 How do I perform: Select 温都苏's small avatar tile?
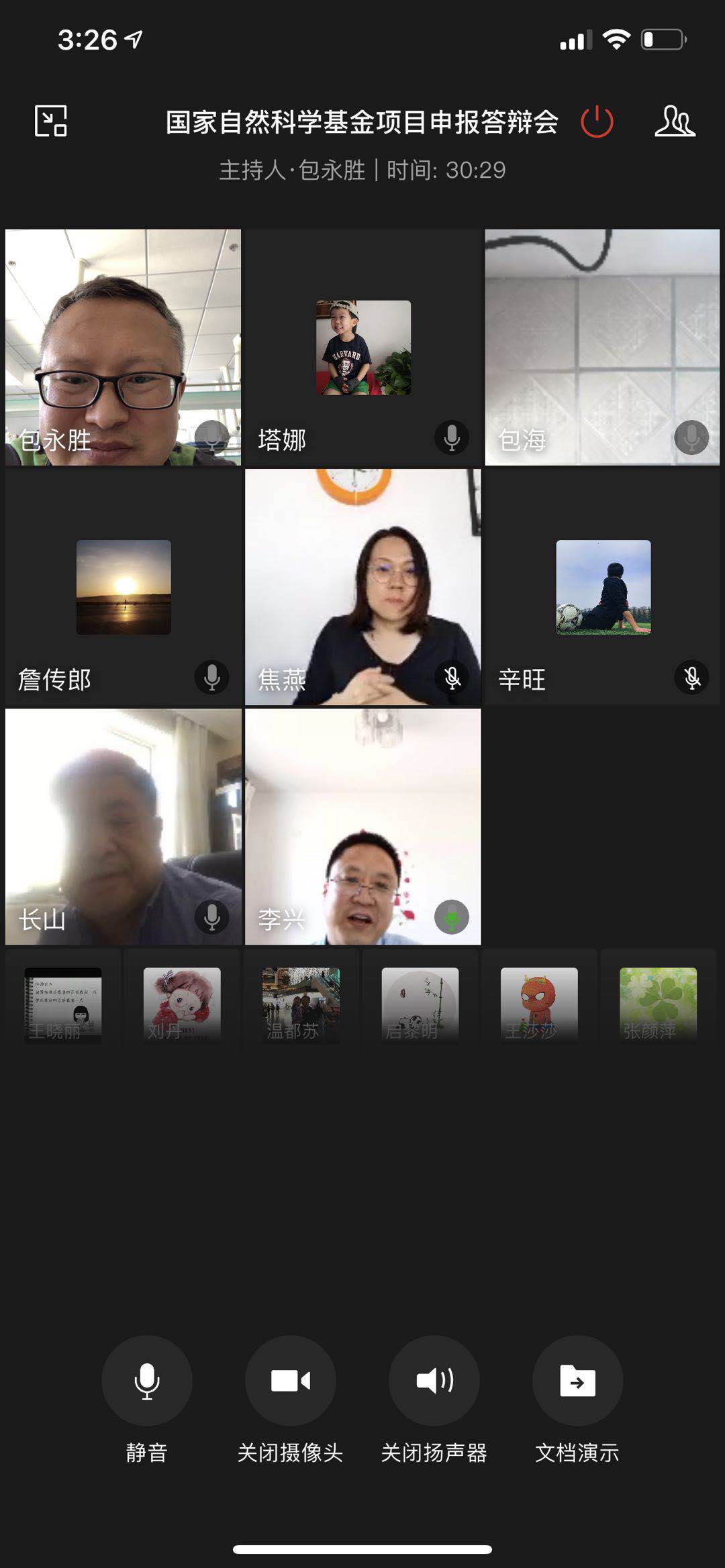point(301,1005)
